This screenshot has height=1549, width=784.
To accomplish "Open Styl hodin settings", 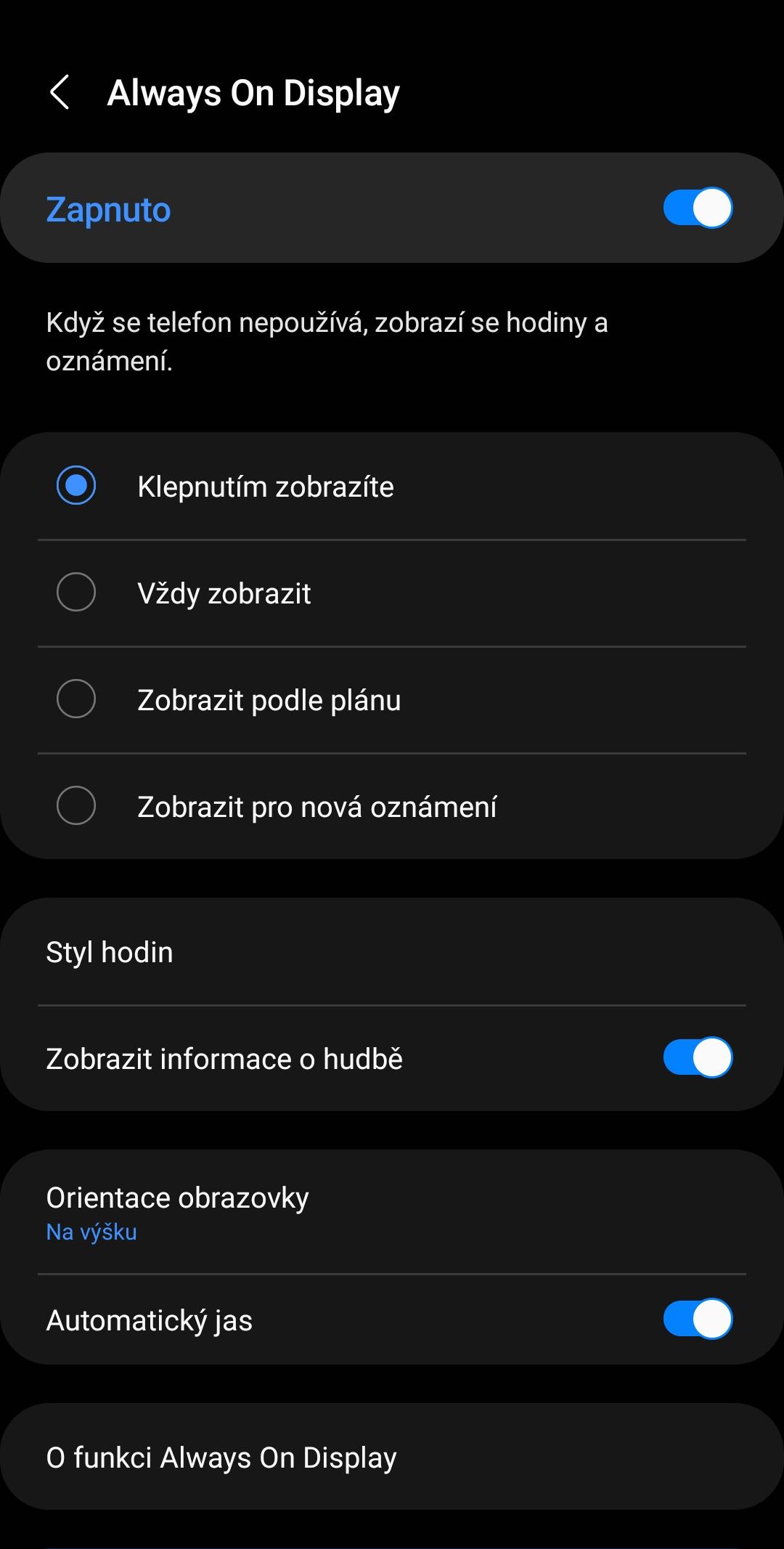I will (392, 951).
